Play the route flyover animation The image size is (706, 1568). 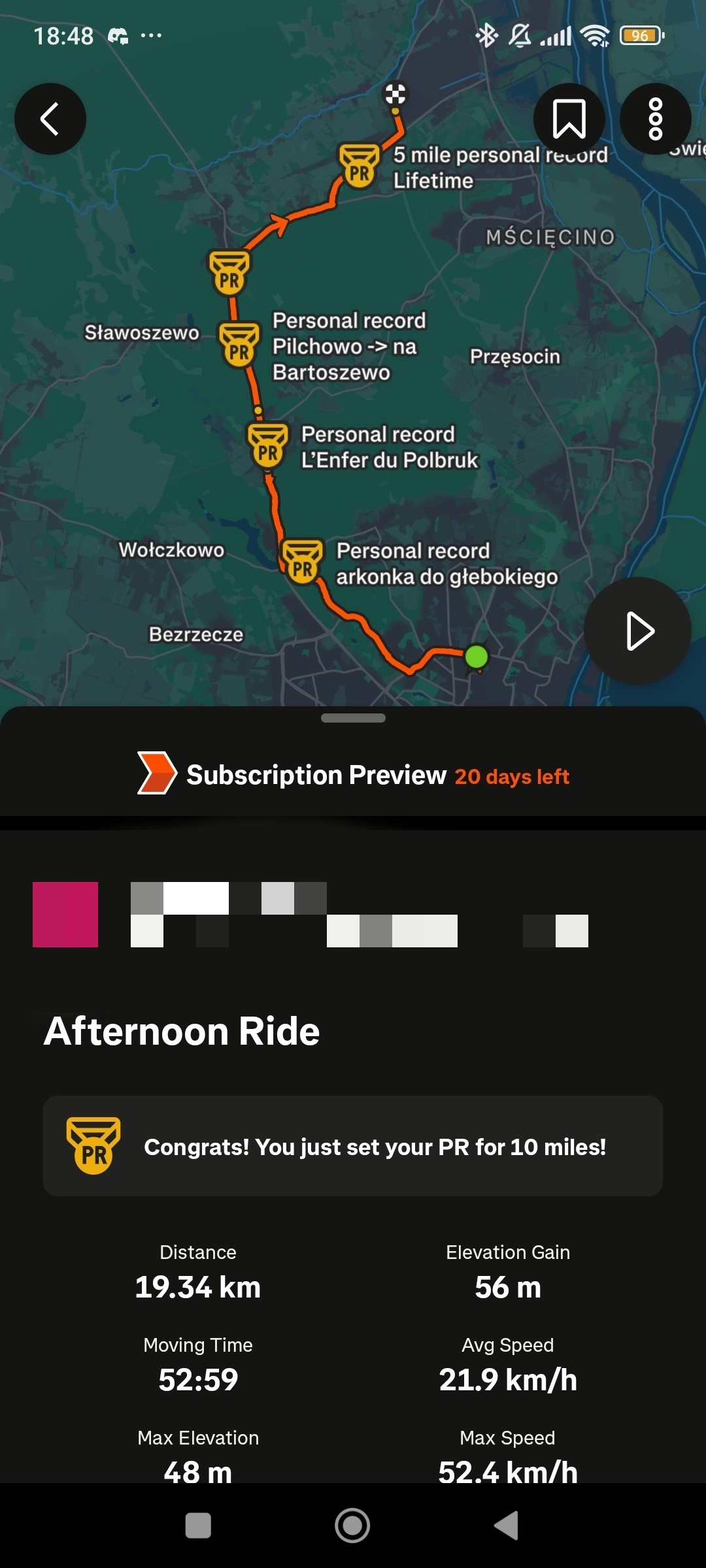pyautogui.click(x=637, y=631)
